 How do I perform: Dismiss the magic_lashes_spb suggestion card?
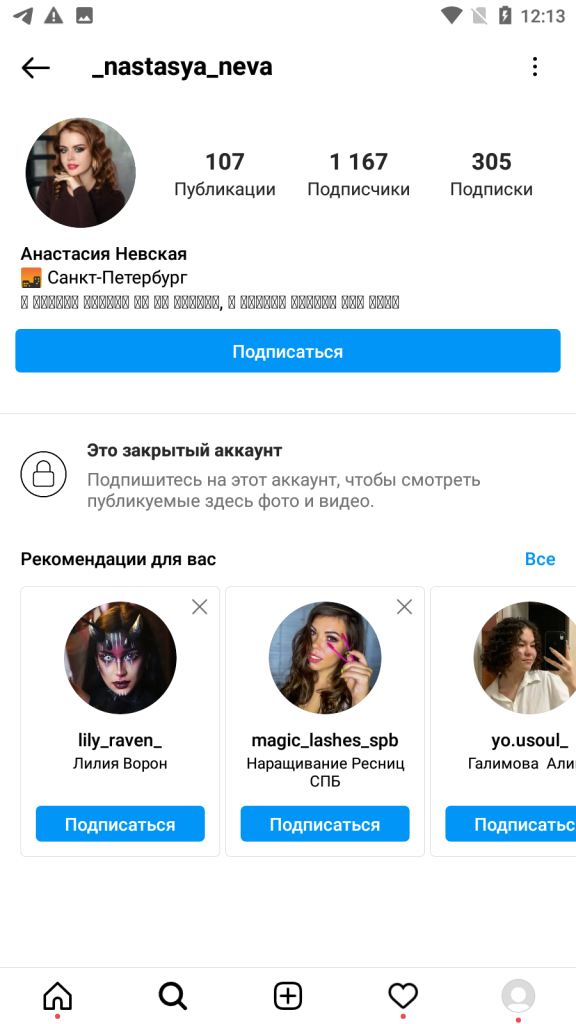point(405,607)
